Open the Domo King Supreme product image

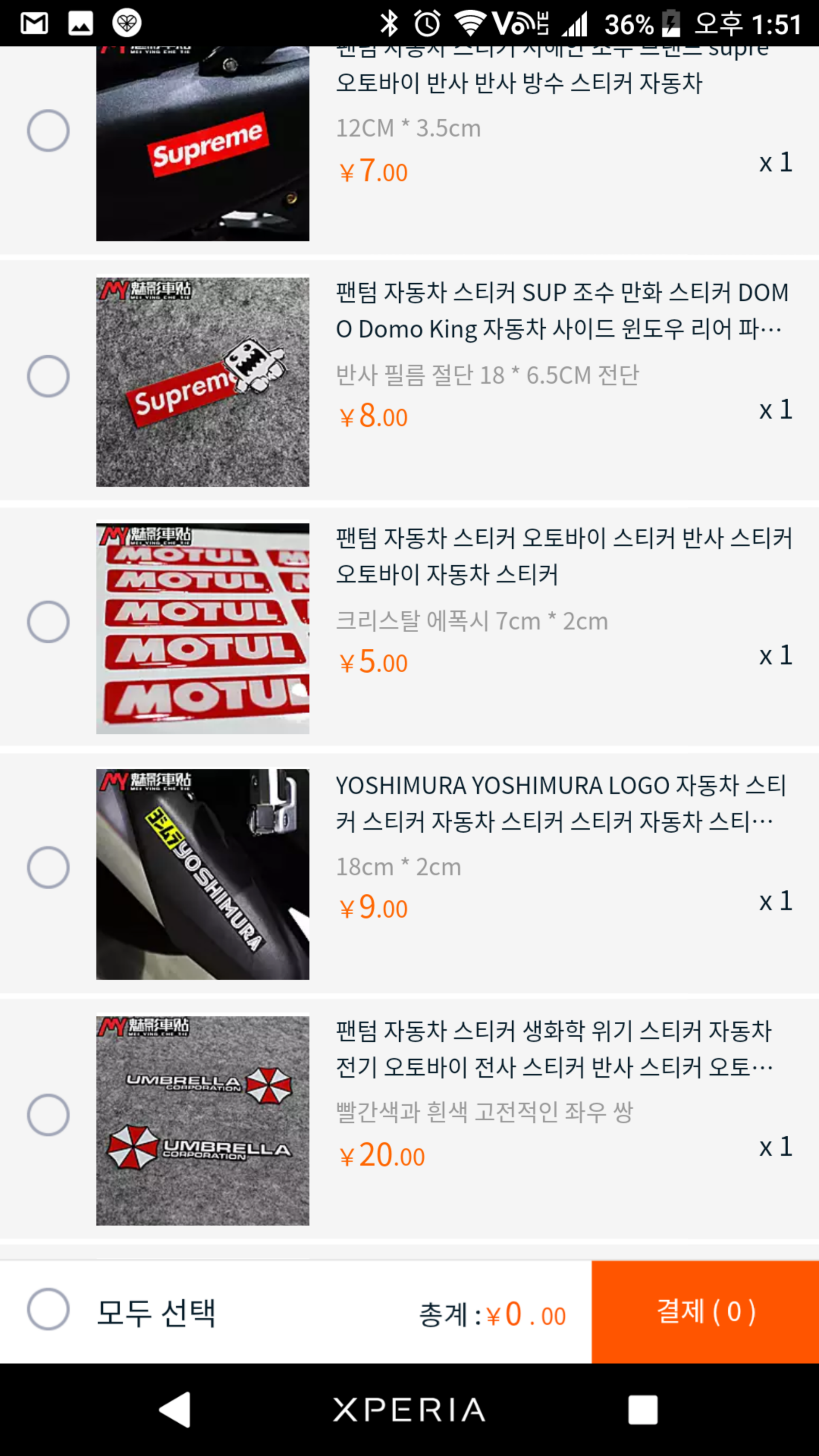(202, 381)
